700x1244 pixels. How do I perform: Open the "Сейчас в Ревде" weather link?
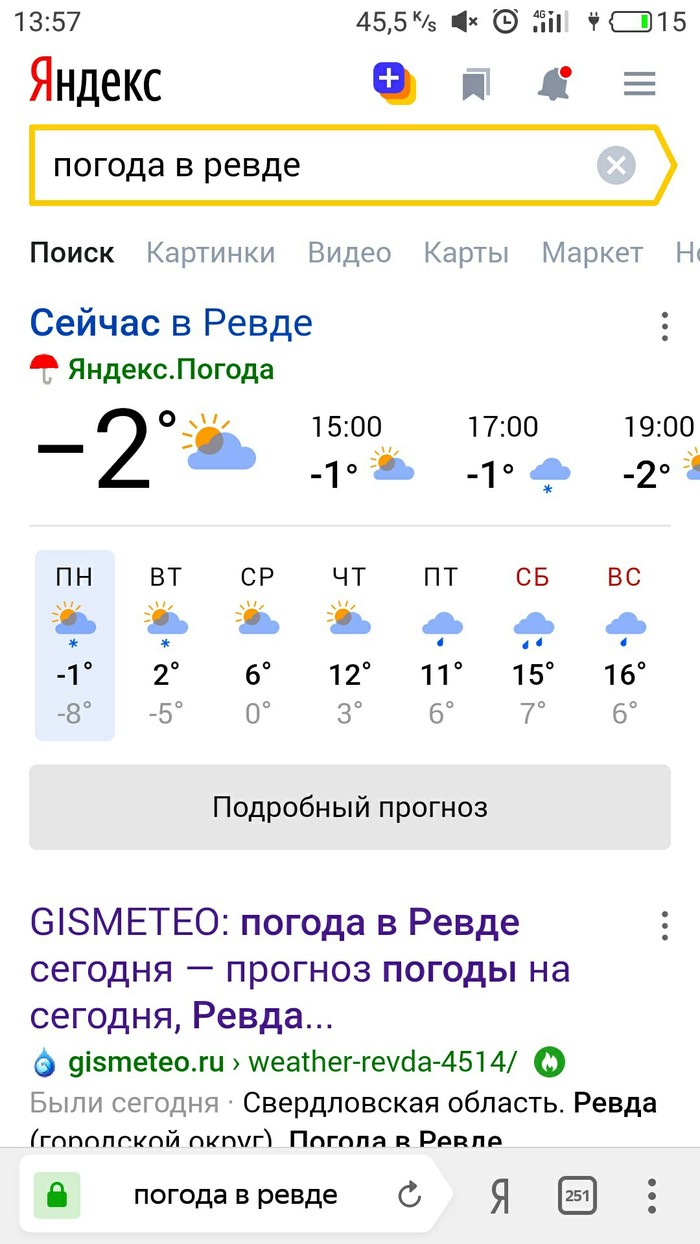click(171, 323)
